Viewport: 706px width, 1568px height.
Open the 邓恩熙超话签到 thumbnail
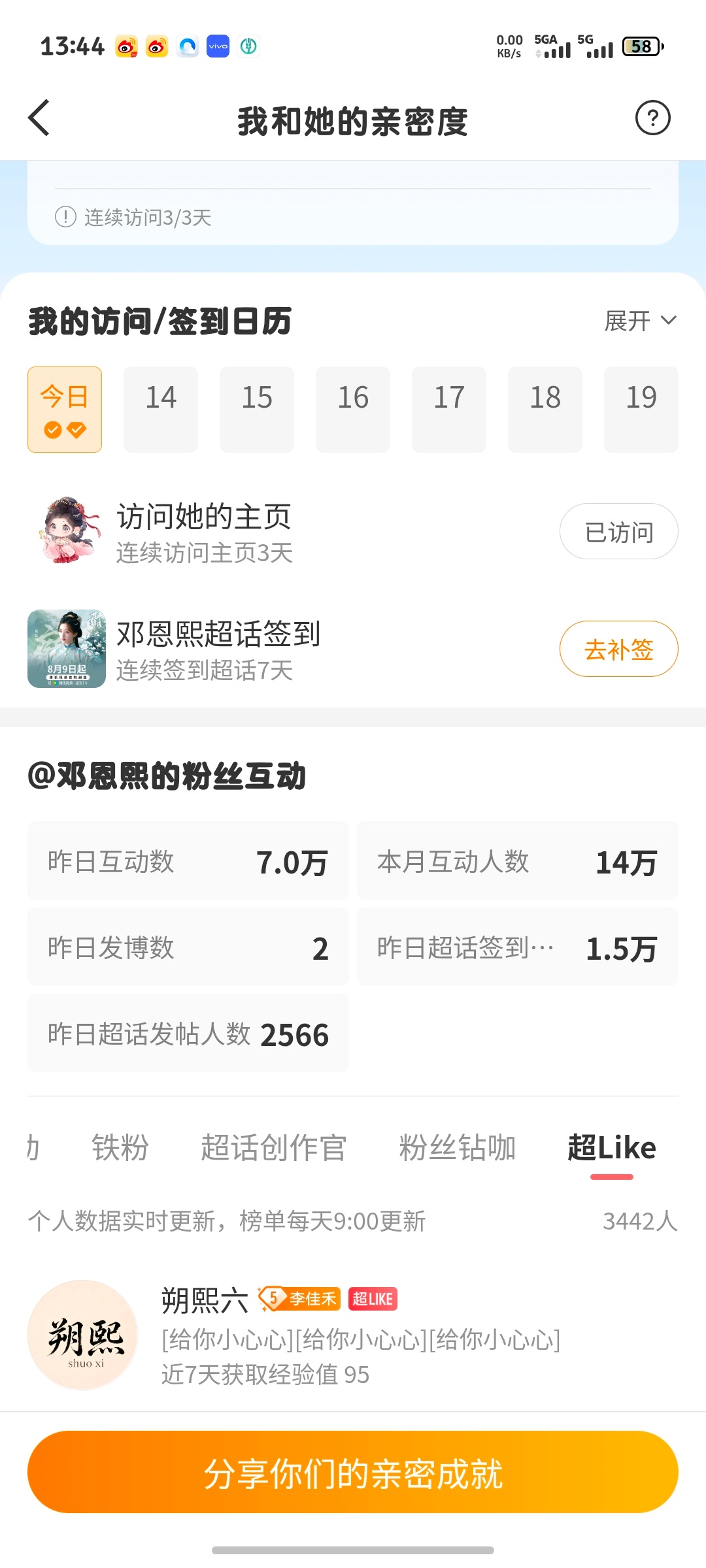pyautogui.click(x=67, y=649)
